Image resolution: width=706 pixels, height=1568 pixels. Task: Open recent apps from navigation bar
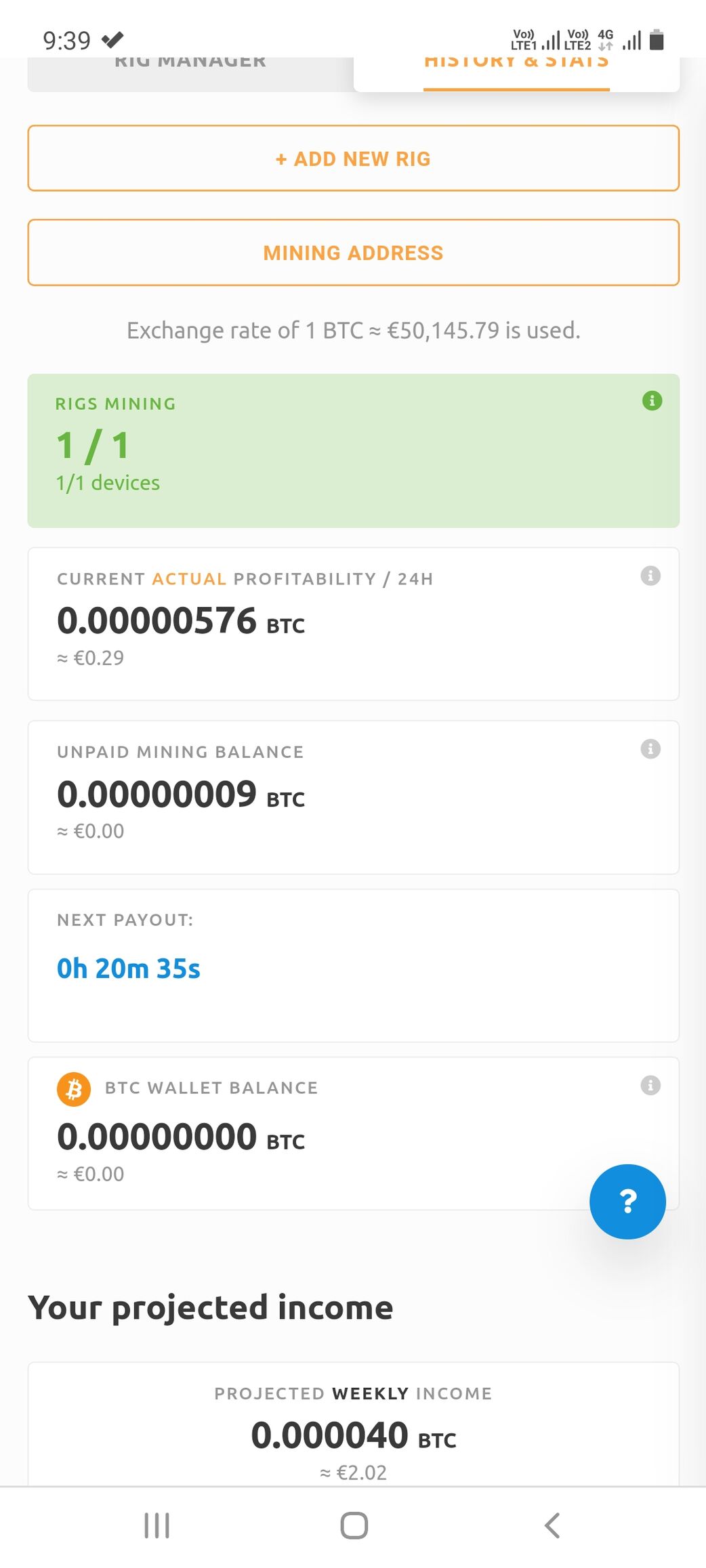pyautogui.click(x=157, y=1525)
